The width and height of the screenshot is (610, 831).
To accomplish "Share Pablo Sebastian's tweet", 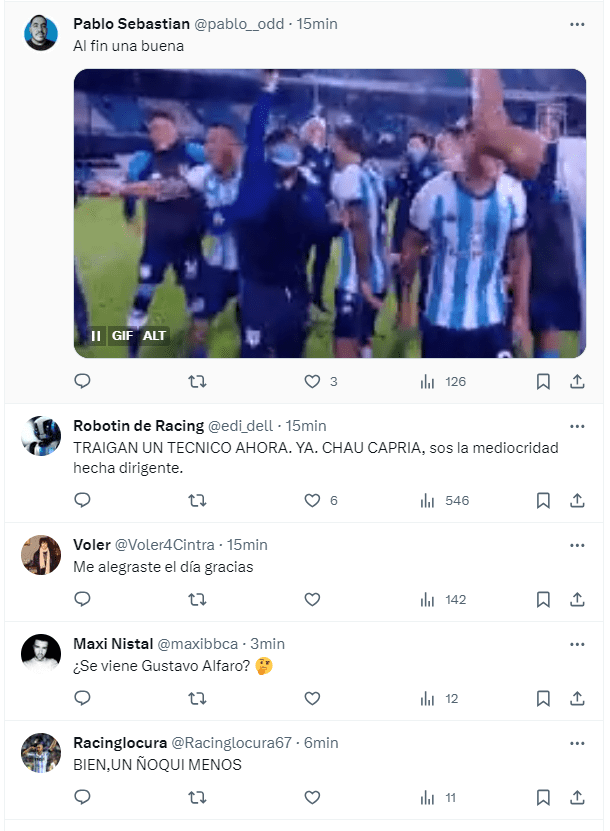I will tap(577, 381).
